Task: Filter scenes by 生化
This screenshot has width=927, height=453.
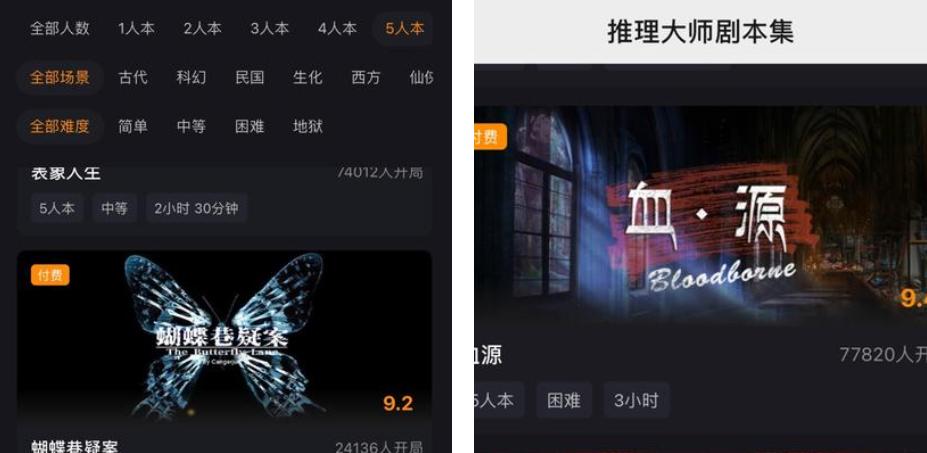Action: (x=307, y=77)
